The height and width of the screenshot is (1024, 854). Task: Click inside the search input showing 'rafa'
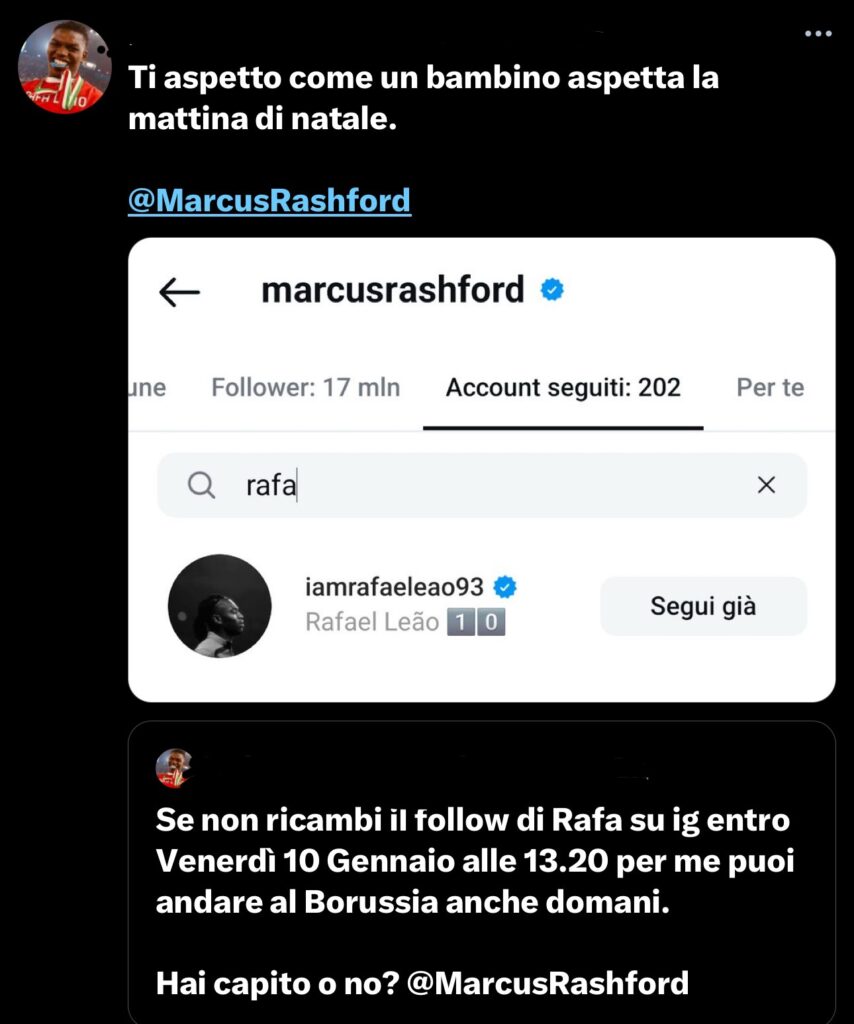(272, 484)
